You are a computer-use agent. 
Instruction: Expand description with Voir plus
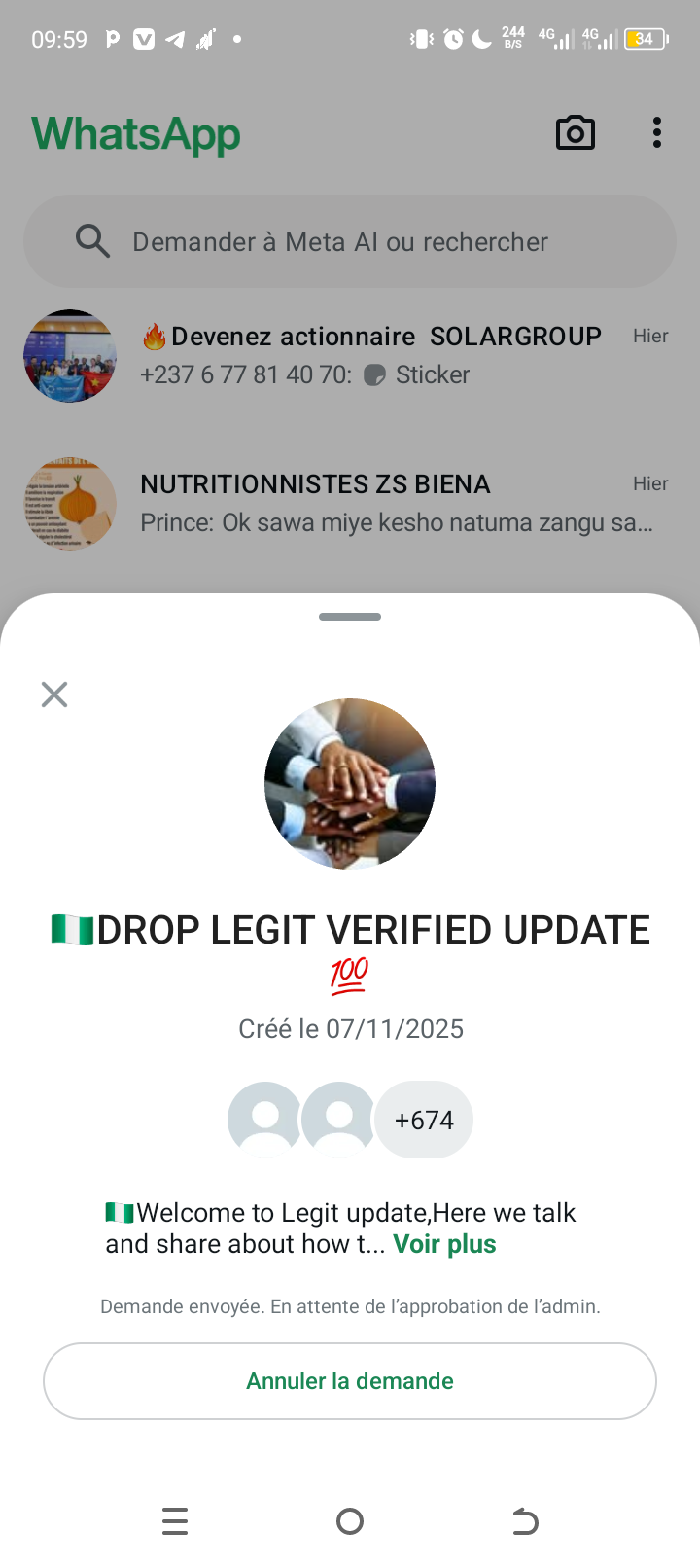click(444, 1244)
